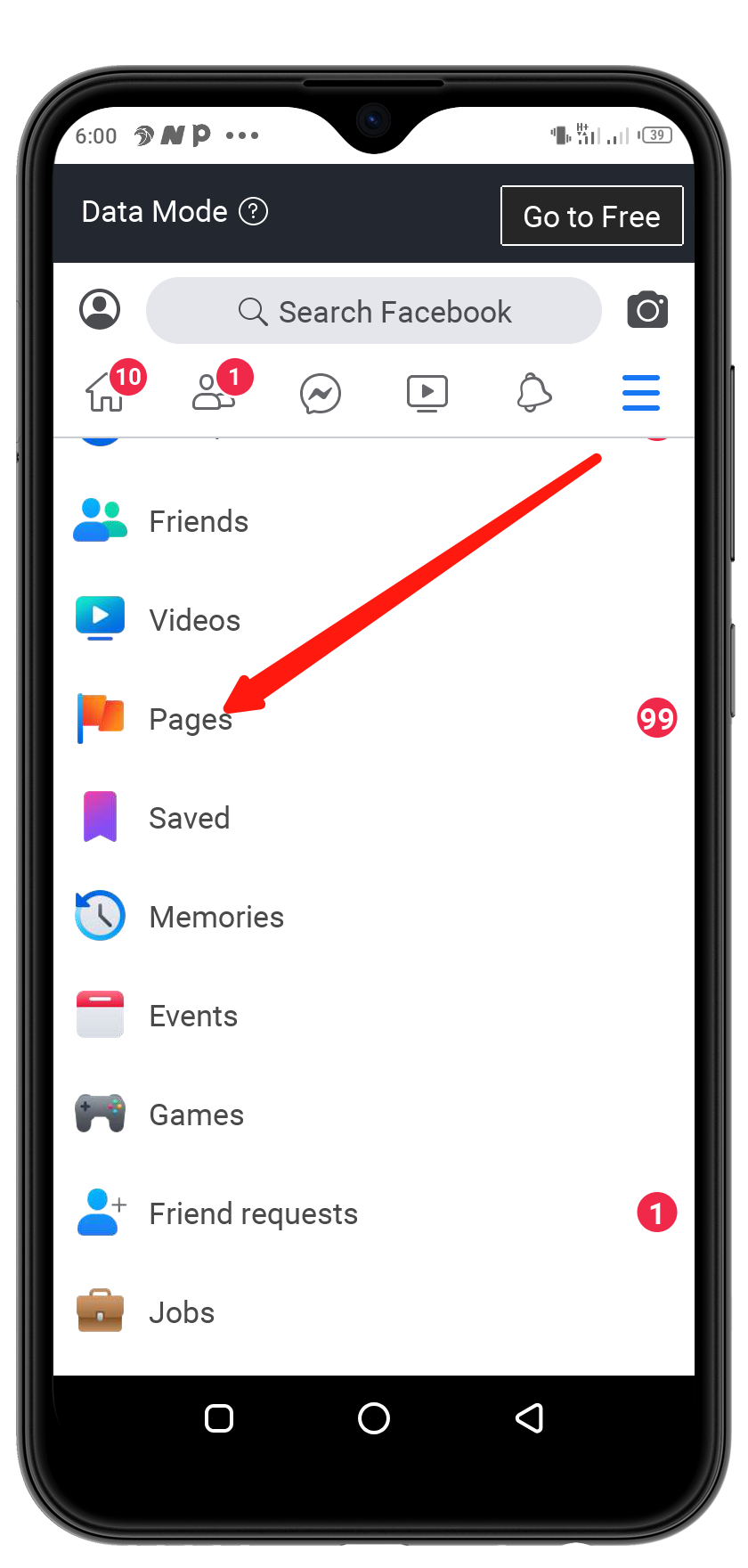Open the Jobs row
The width and height of the screenshot is (748, 1568).
[182, 1312]
